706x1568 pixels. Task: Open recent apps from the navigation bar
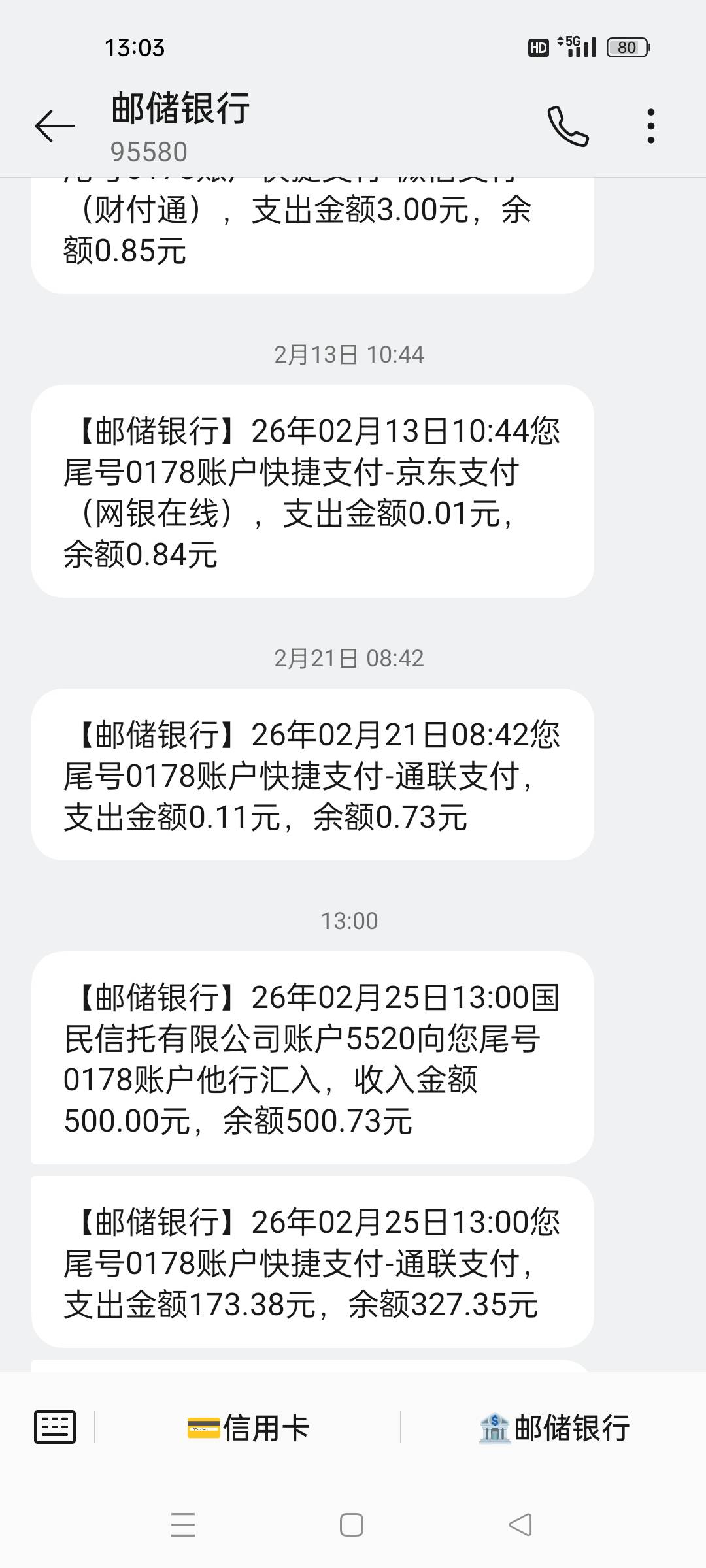point(183,1526)
